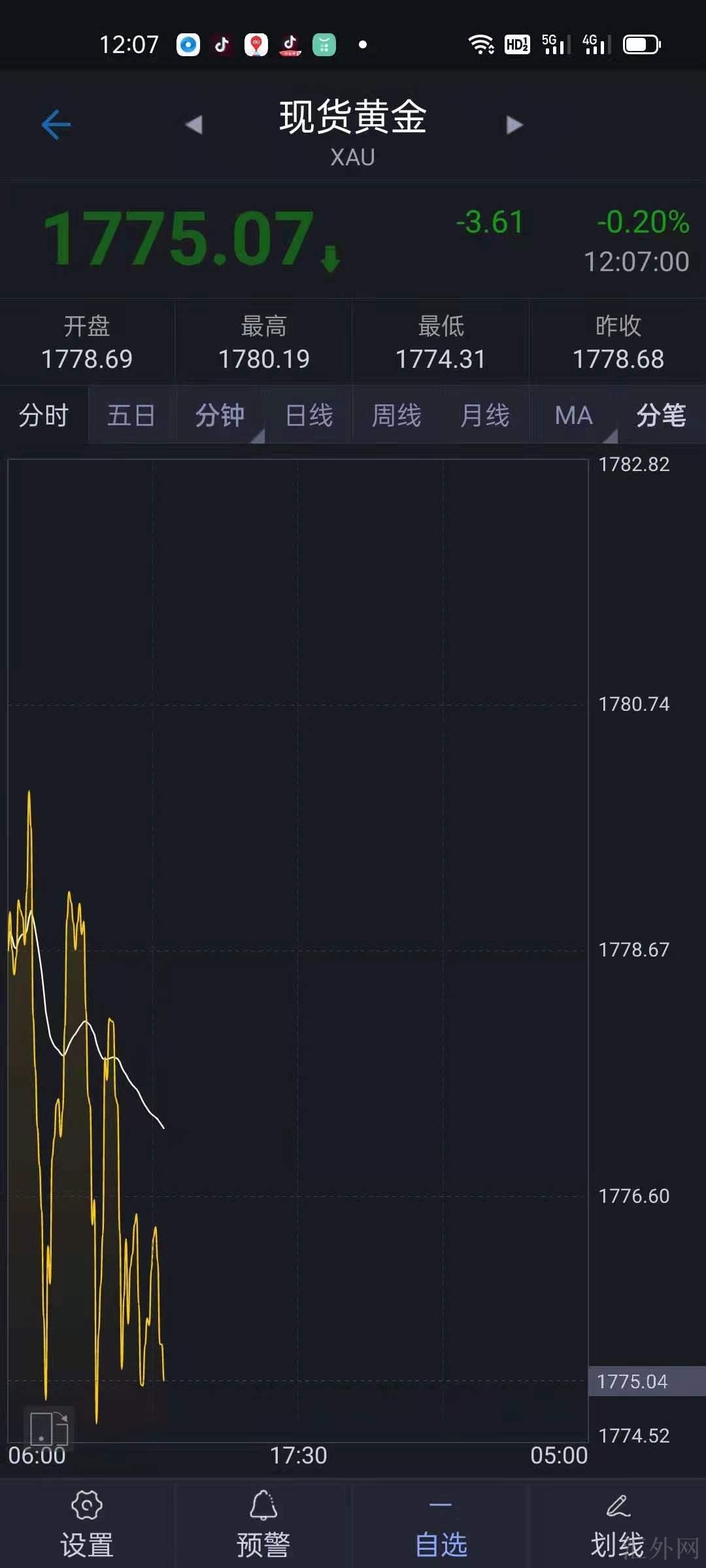Open 预警 price alert
The height and width of the screenshot is (1568, 706).
263,1524
